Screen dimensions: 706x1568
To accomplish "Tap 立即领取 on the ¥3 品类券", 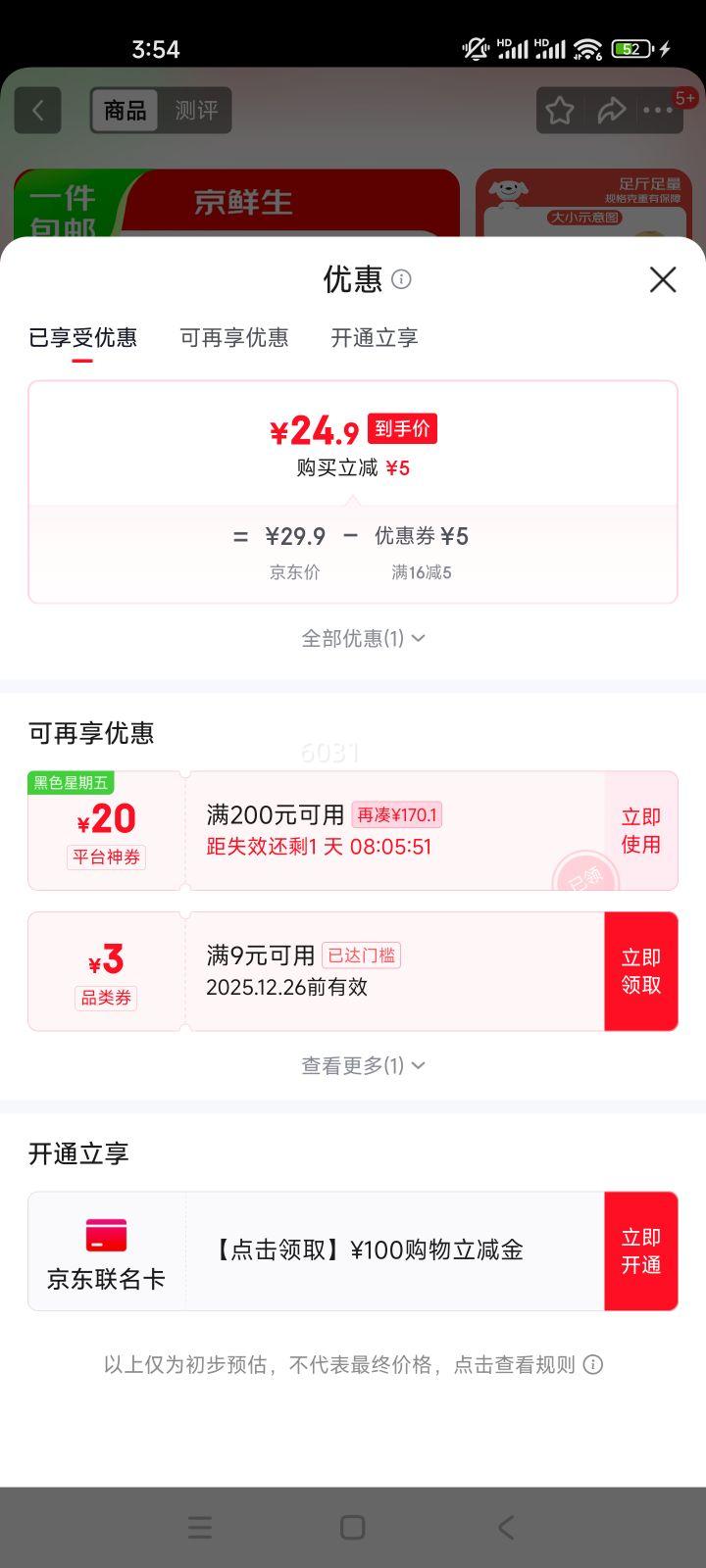I will (641, 970).
